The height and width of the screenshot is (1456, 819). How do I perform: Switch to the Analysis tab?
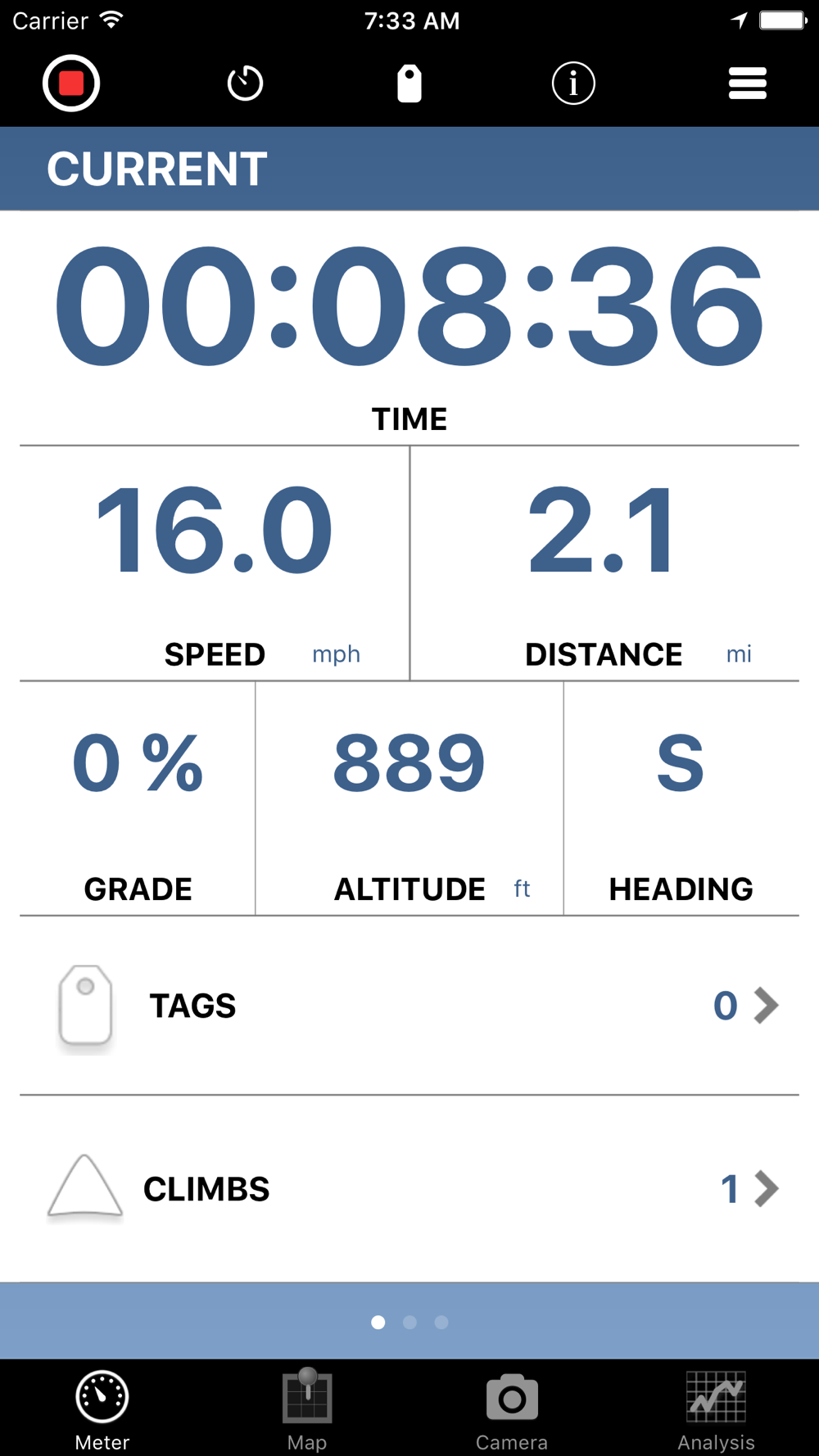(x=717, y=1409)
